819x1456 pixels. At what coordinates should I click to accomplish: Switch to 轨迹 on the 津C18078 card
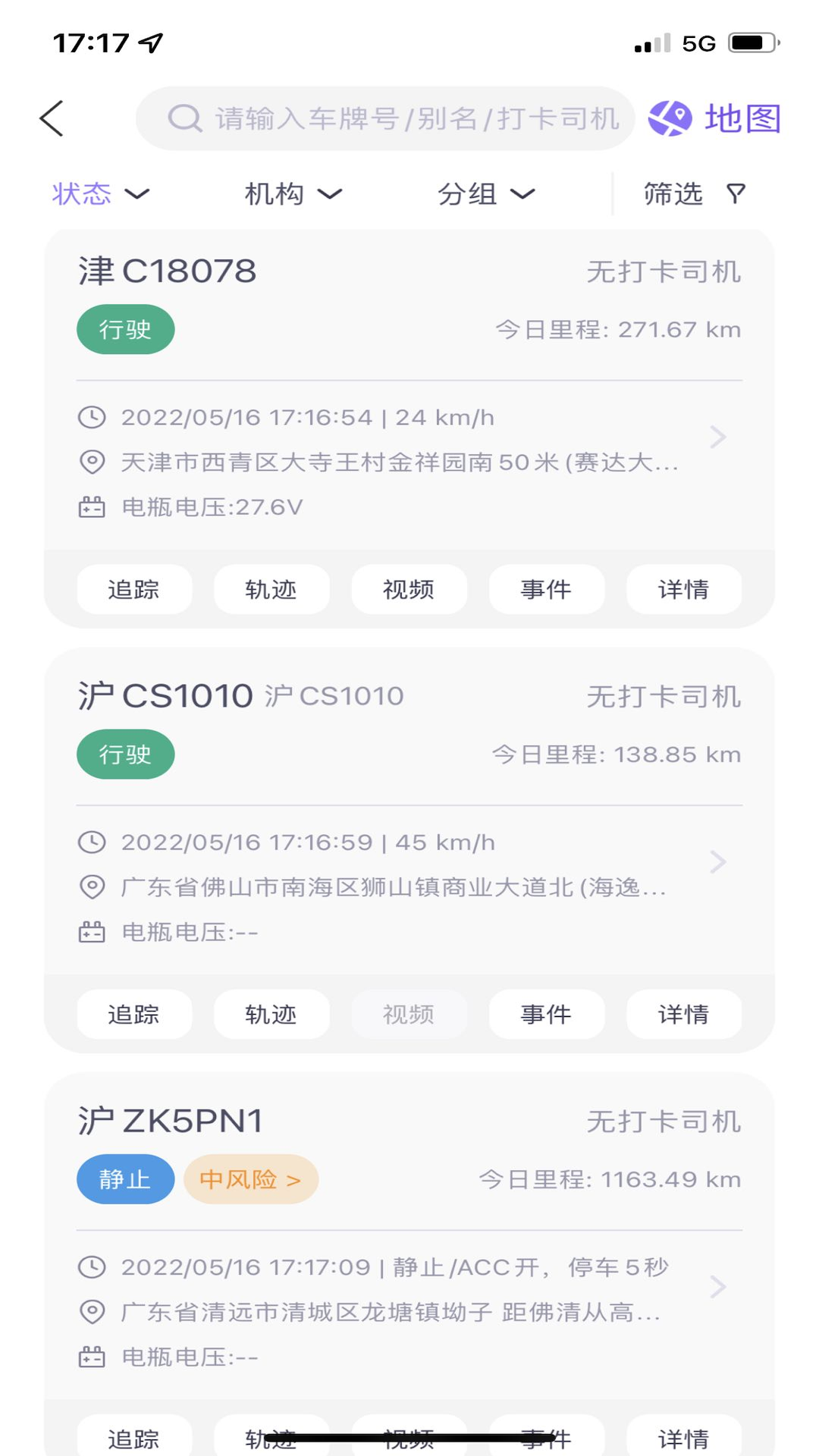click(x=271, y=589)
